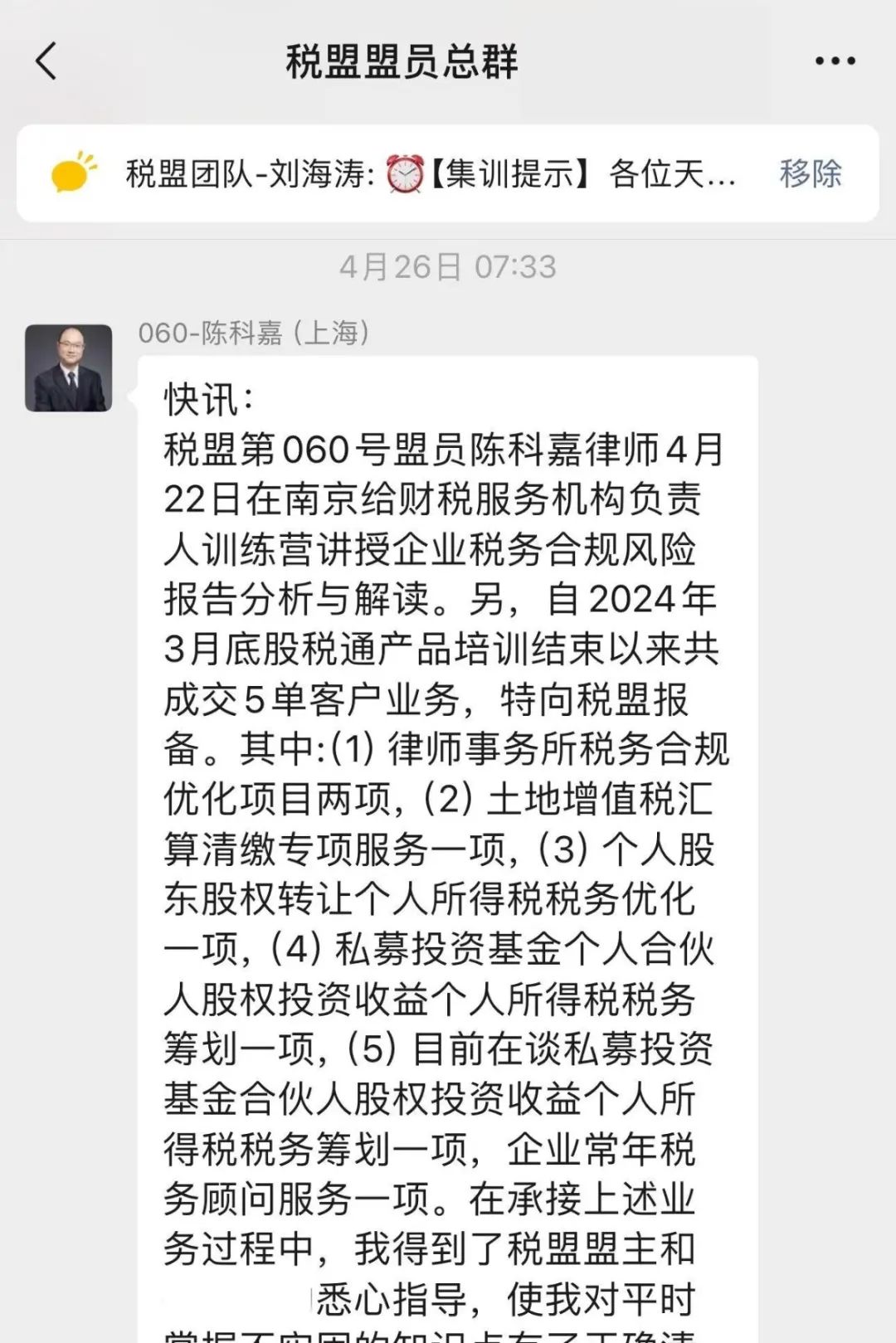The width and height of the screenshot is (896, 1343).
Task: Open the pinned message from 刘海涛
Action: point(431,174)
